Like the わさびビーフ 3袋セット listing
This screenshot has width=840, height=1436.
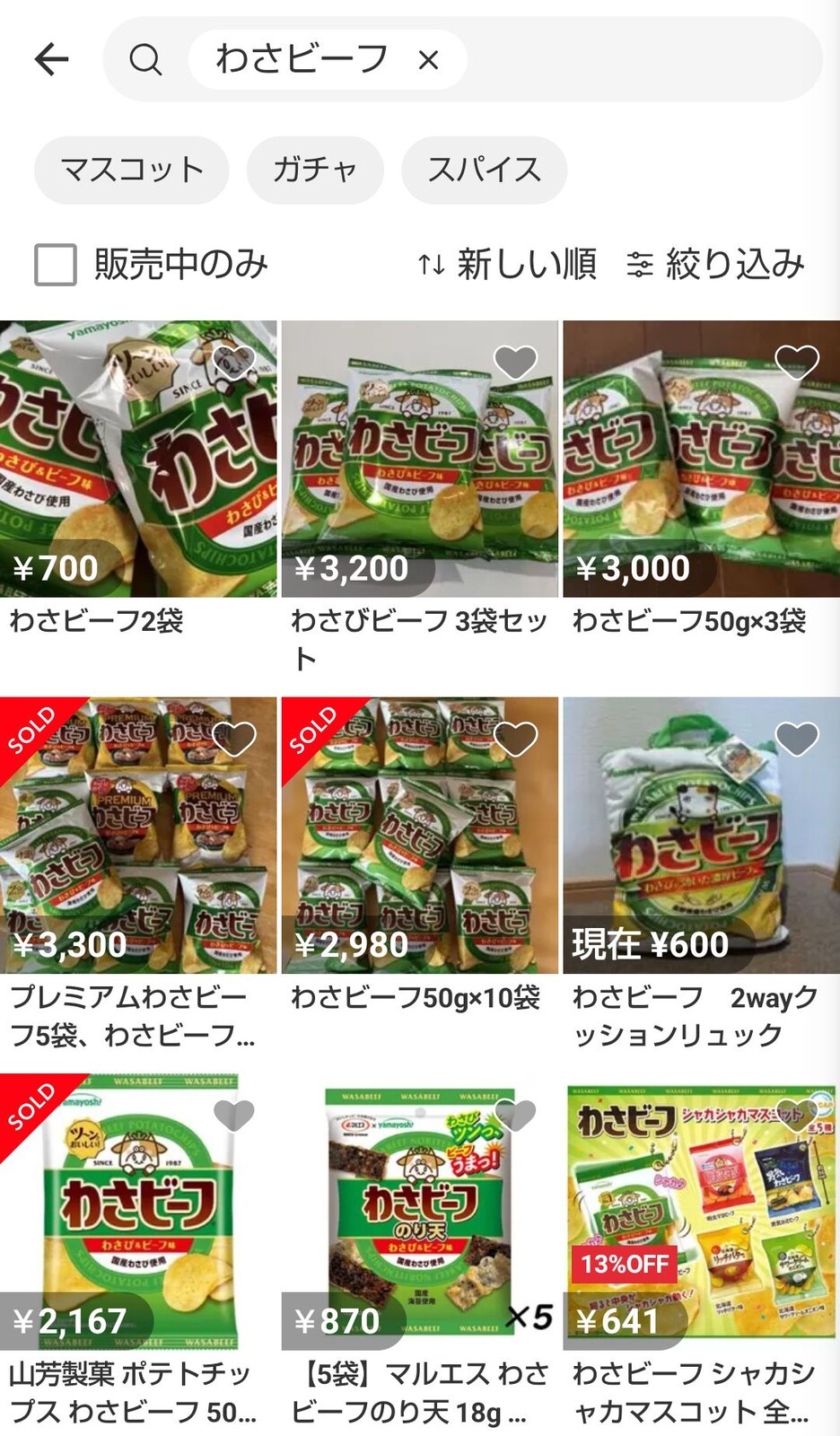tap(515, 362)
